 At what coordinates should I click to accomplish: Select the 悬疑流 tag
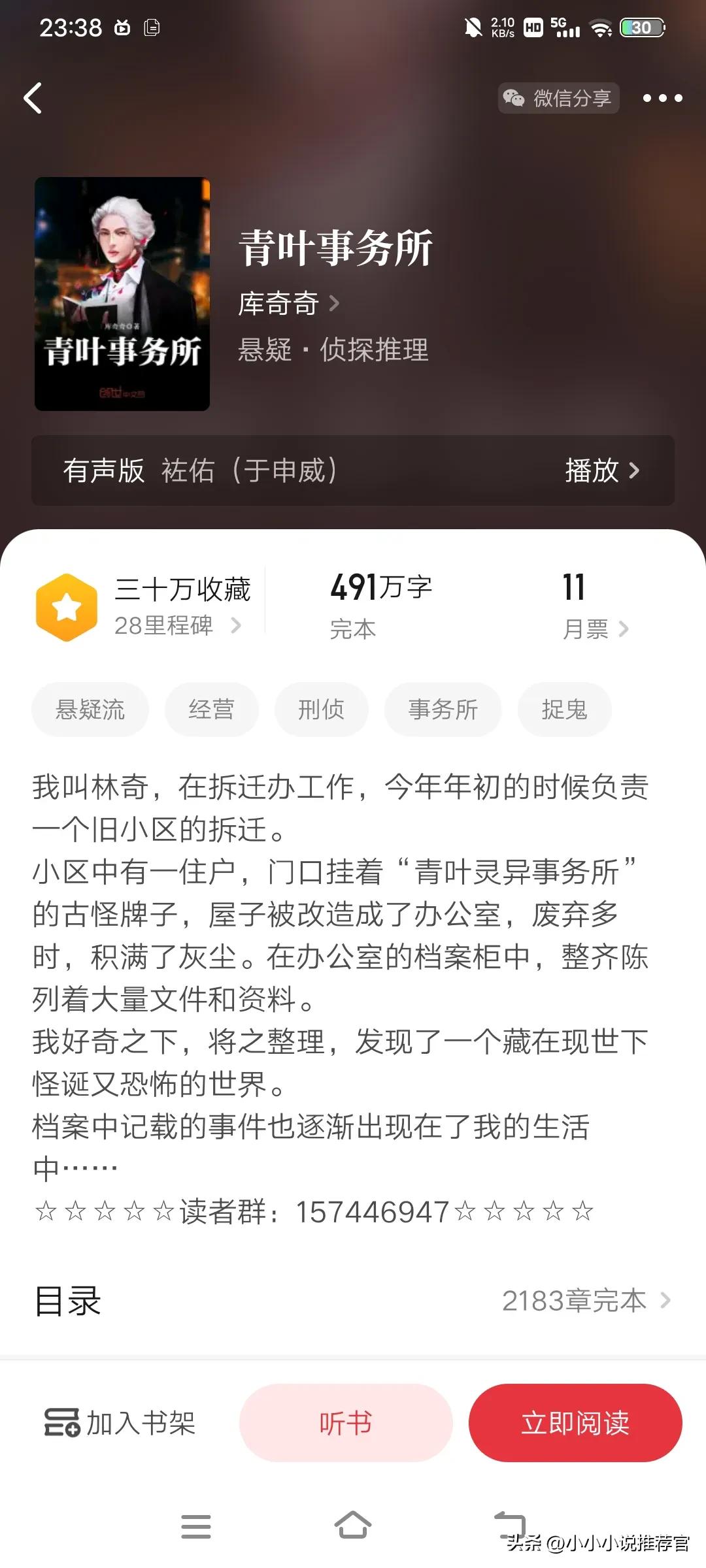click(x=90, y=710)
